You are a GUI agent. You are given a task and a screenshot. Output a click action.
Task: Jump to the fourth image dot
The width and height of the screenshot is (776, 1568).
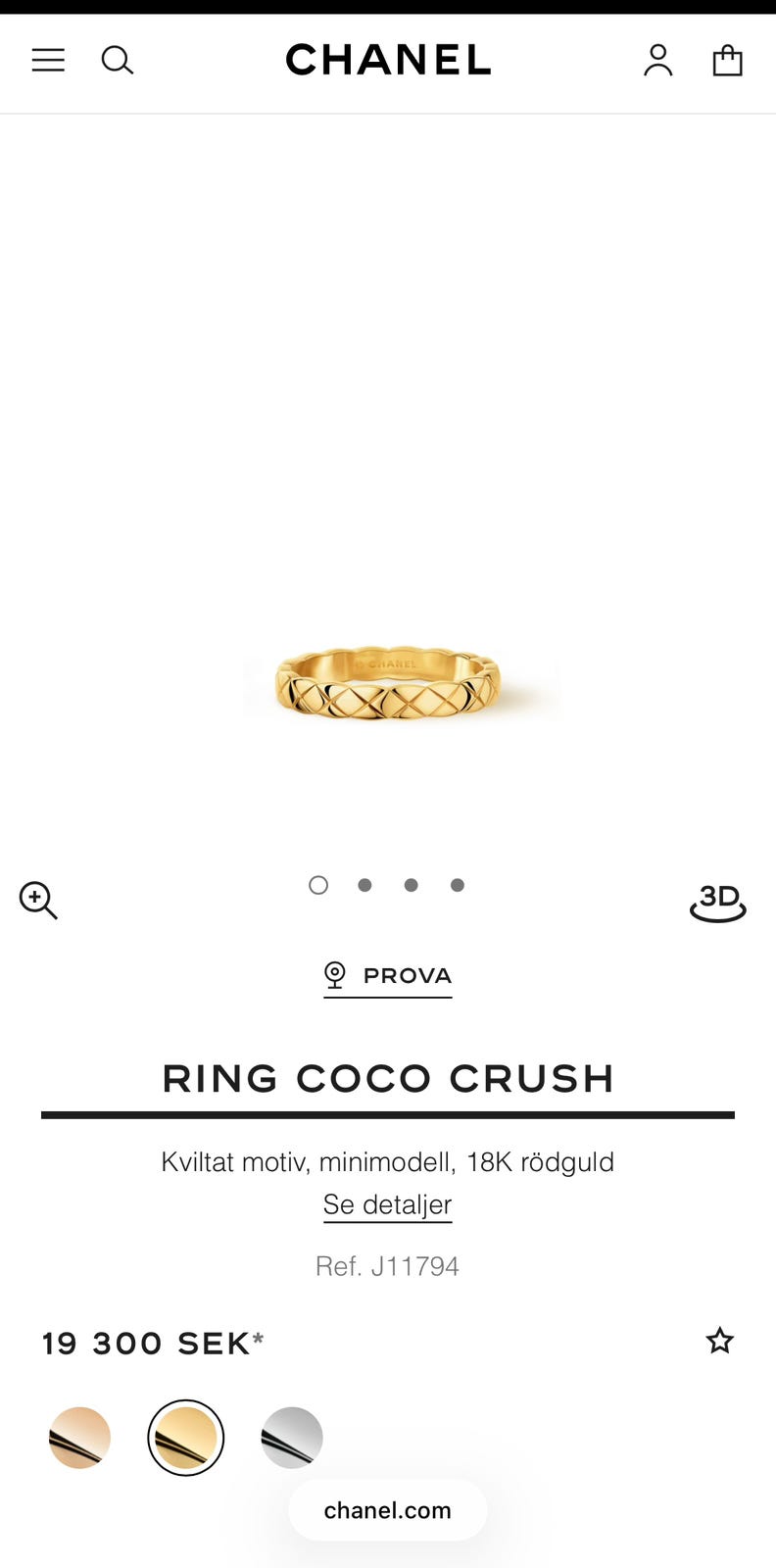458,885
